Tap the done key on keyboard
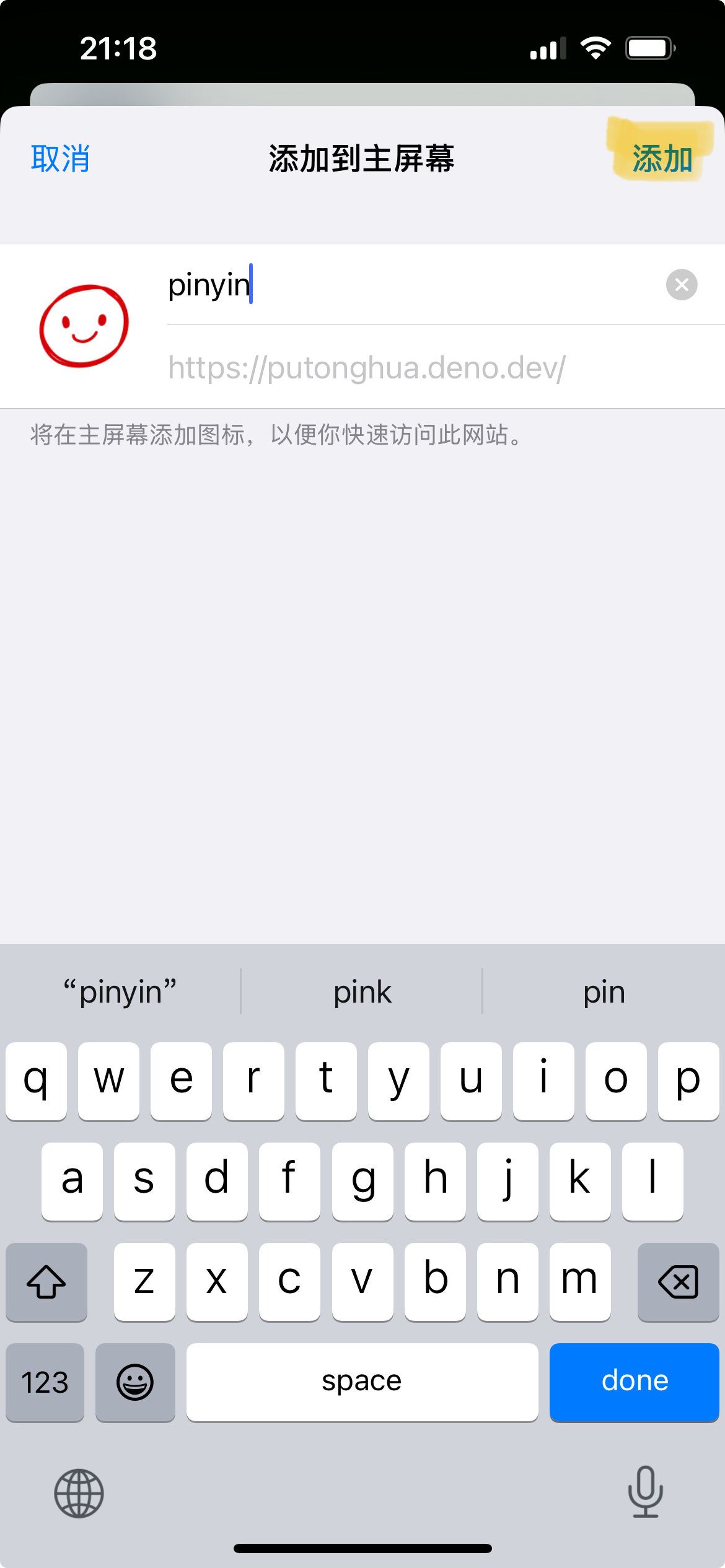 point(634,1381)
